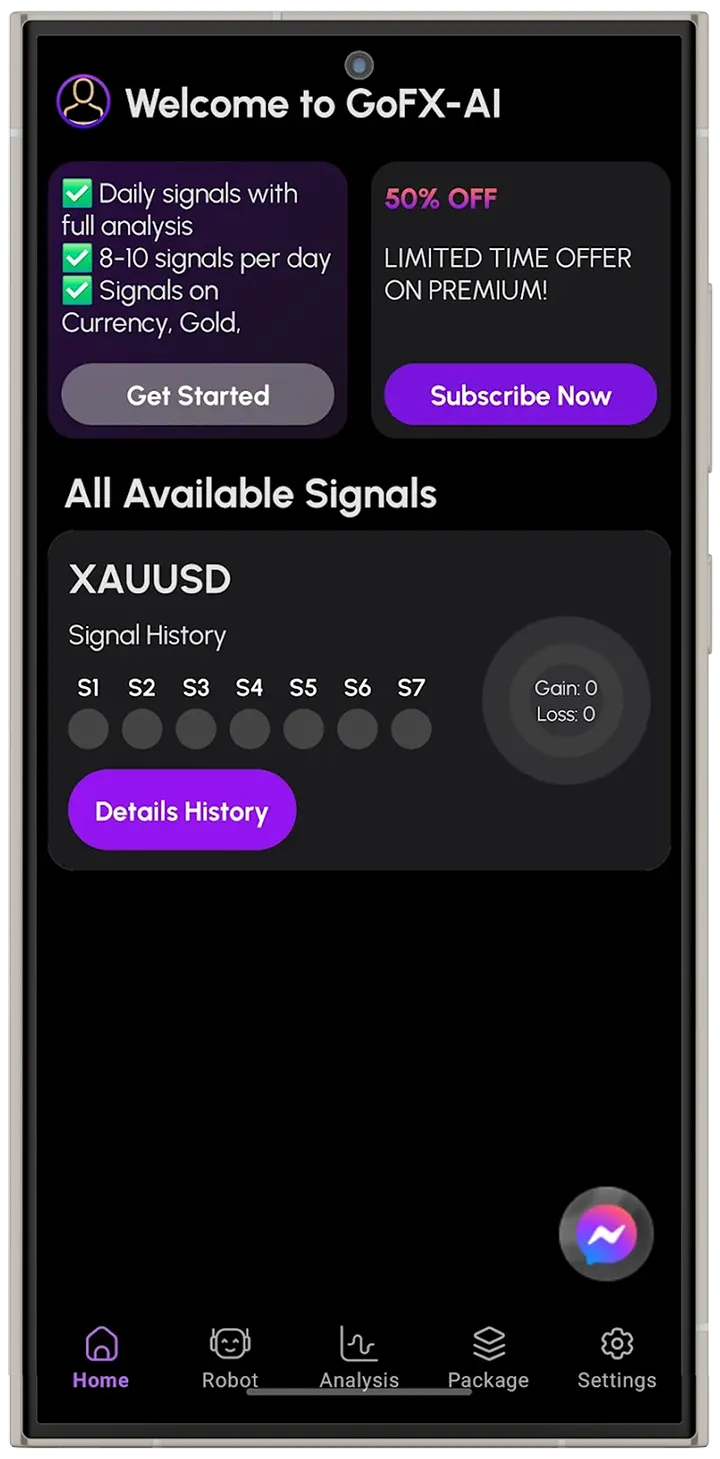Select the Home tab

pos(101,1358)
